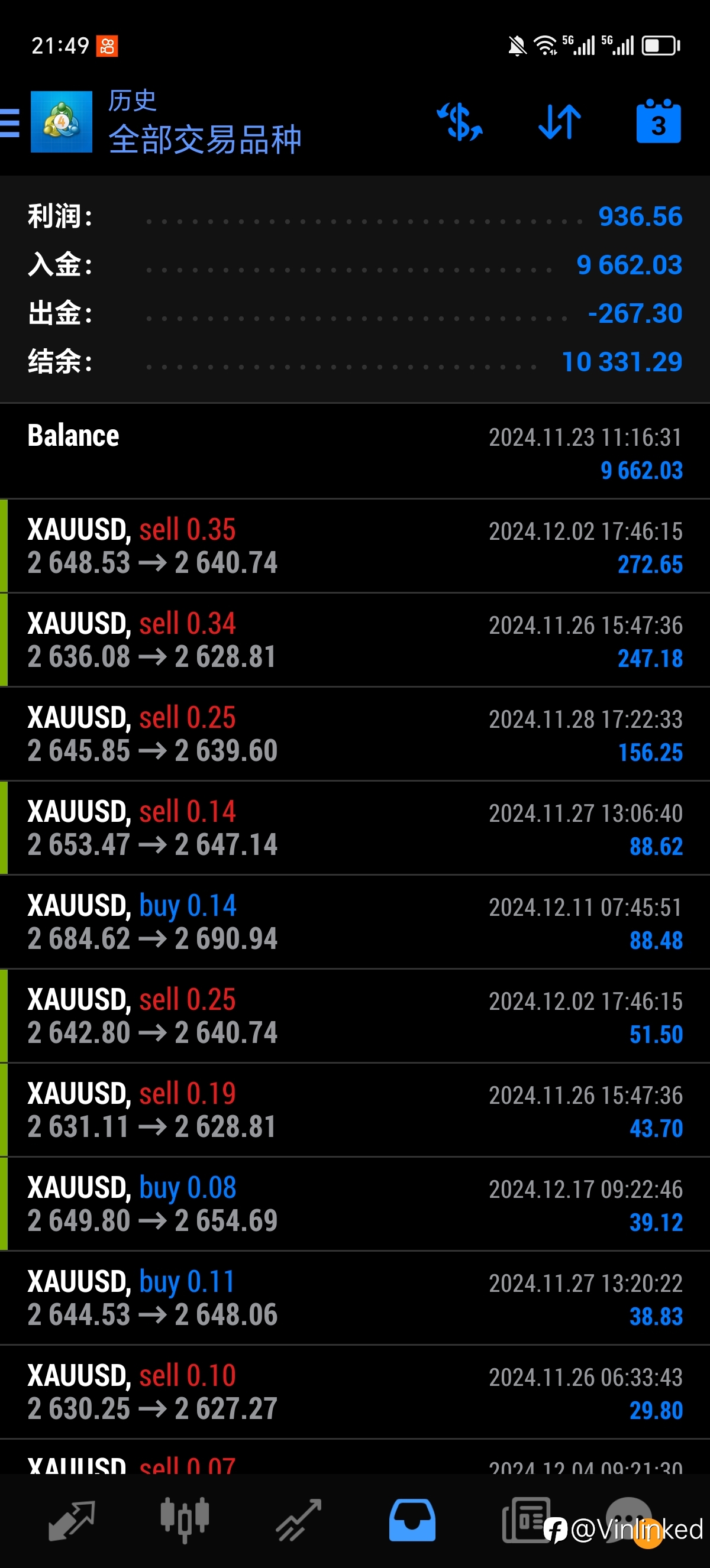Select the sell 0.34 trade with 247.18 profit
The width and height of the screenshot is (710, 1568).
point(355,640)
